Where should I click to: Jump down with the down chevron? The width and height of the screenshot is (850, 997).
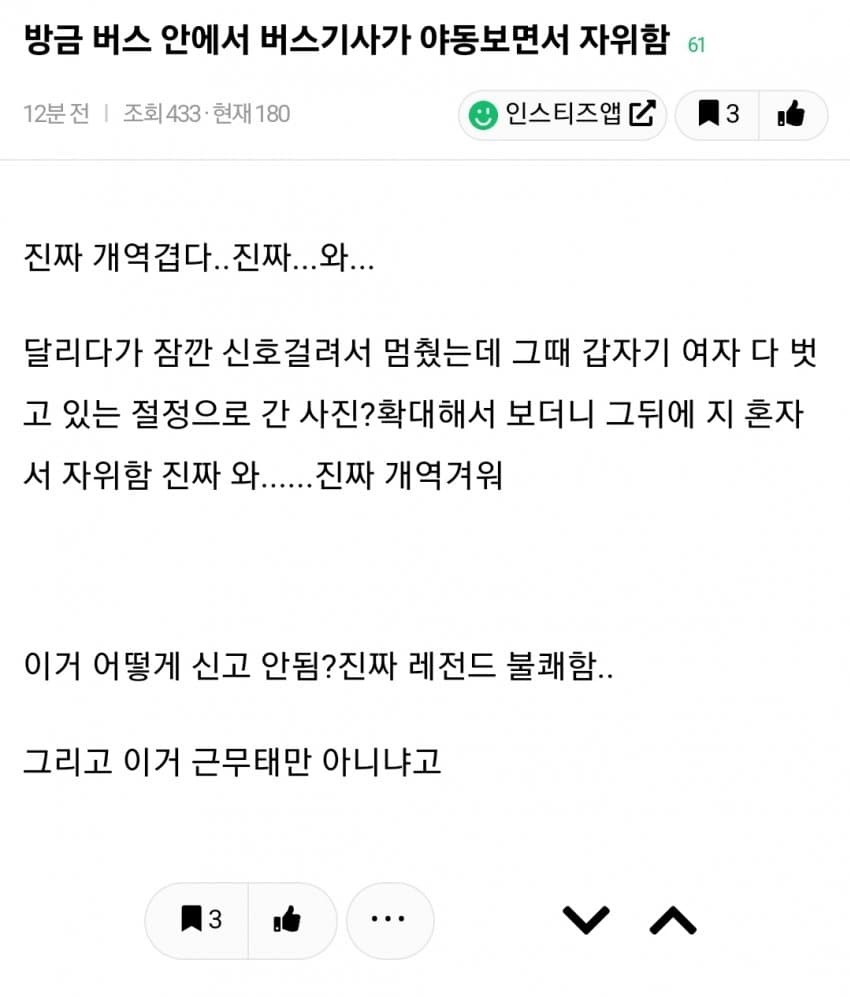[x=586, y=920]
